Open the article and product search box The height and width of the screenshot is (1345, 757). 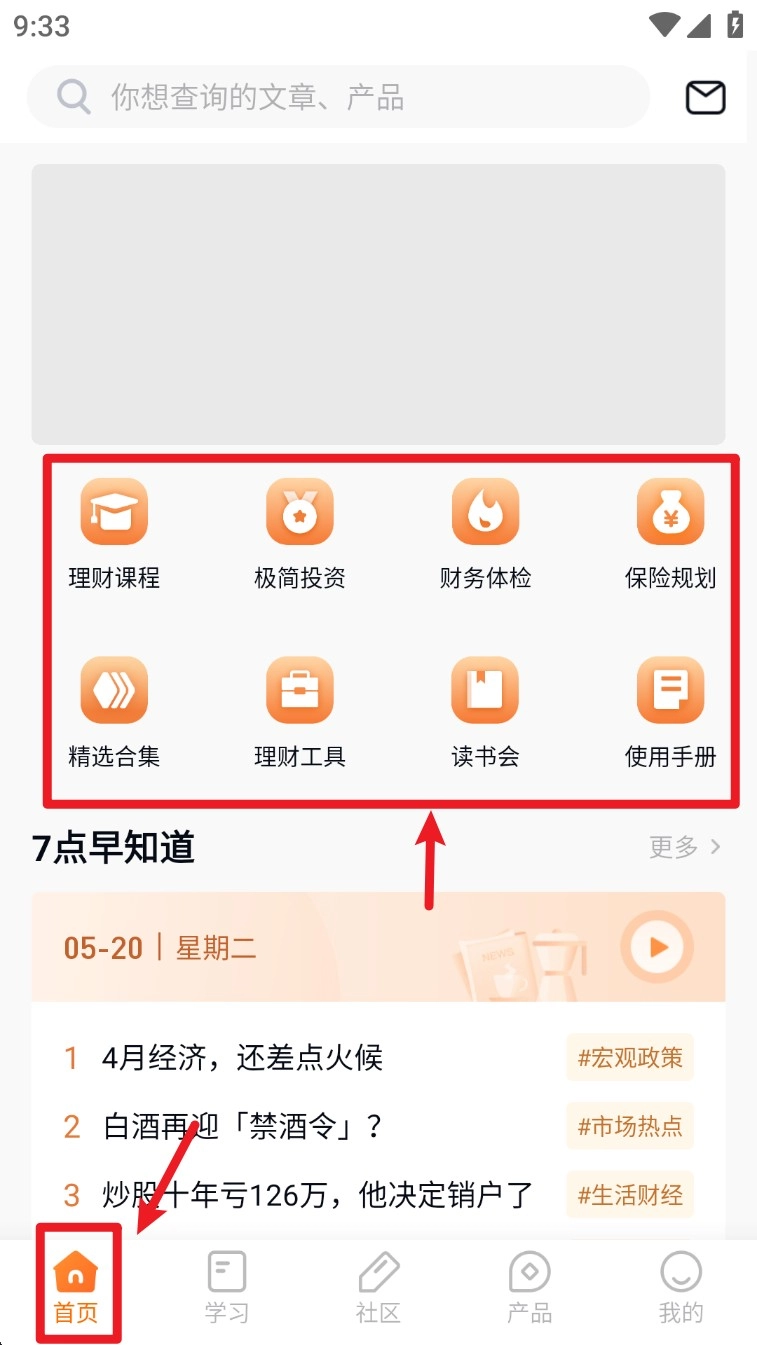click(338, 97)
